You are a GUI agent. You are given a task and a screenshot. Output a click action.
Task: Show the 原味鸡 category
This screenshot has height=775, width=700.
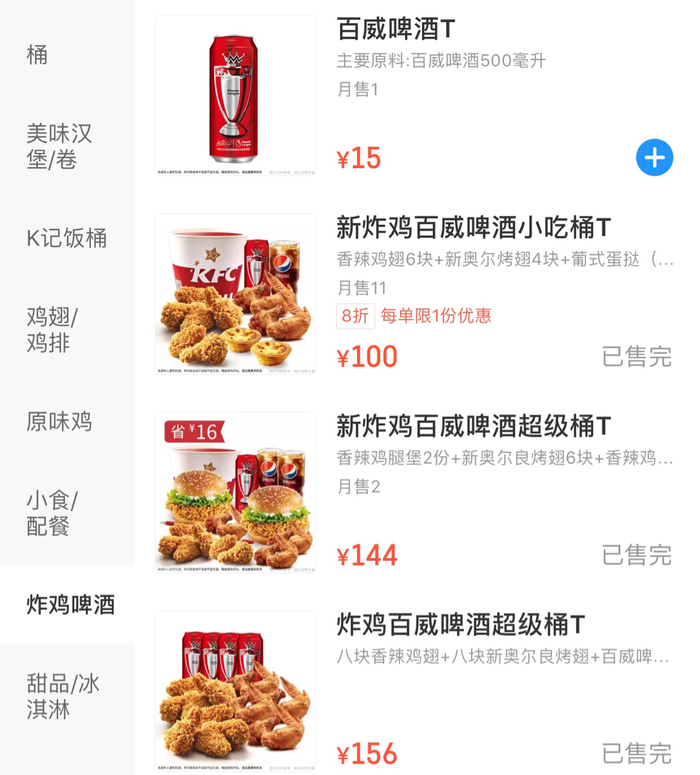(x=59, y=422)
